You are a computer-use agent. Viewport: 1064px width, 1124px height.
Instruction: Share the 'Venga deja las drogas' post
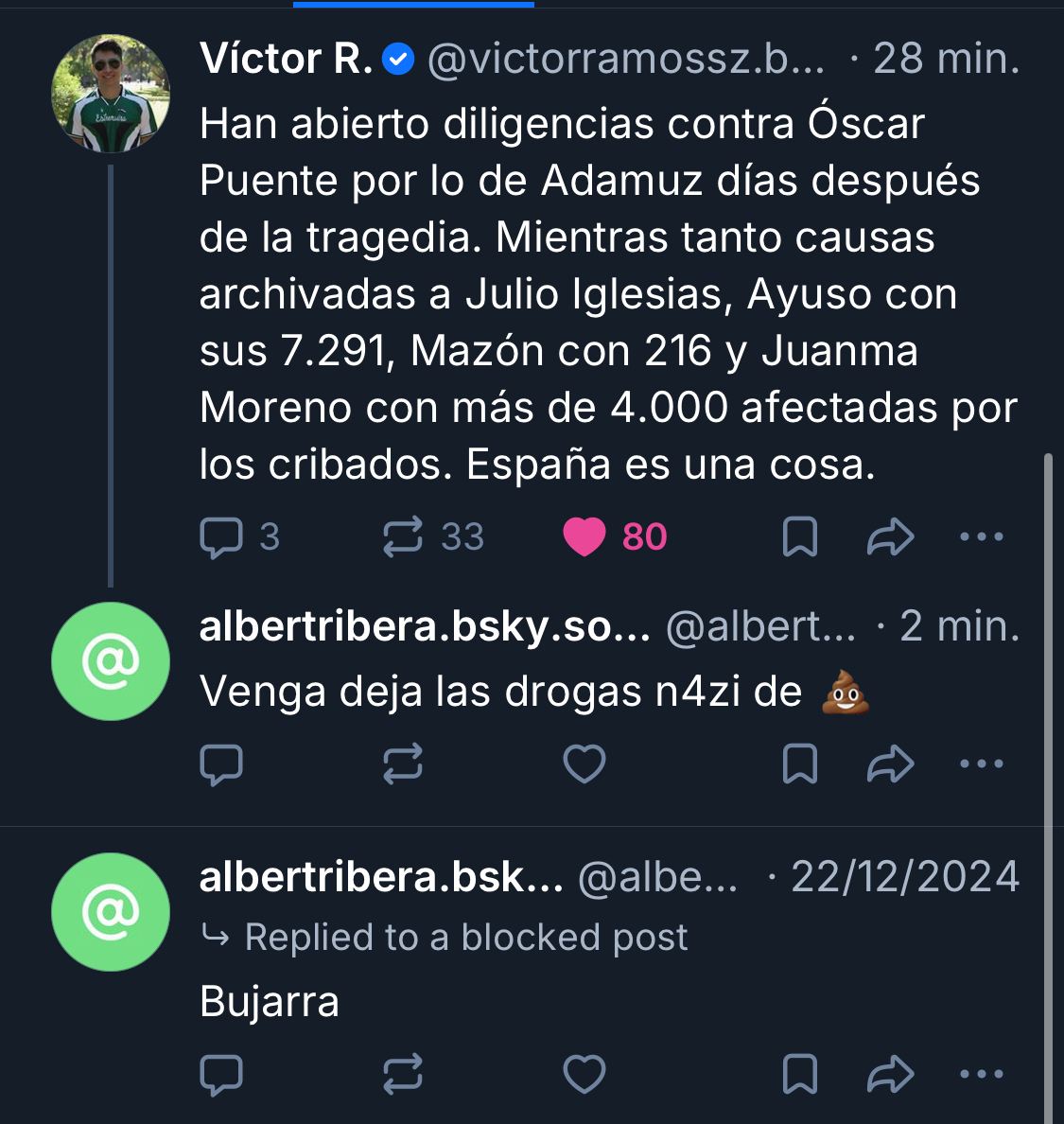coord(890,764)
